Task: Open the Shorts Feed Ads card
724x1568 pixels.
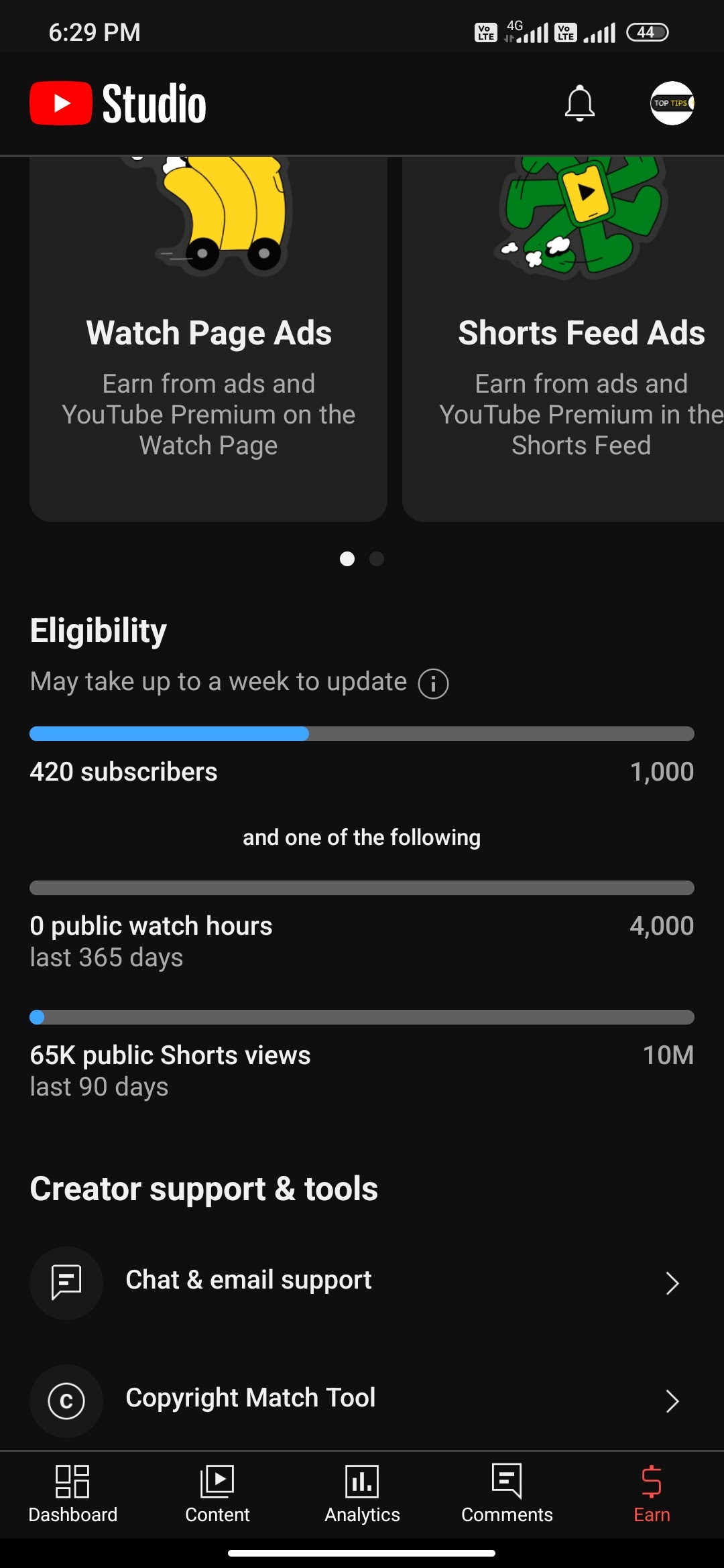Action: click(563, 339)
